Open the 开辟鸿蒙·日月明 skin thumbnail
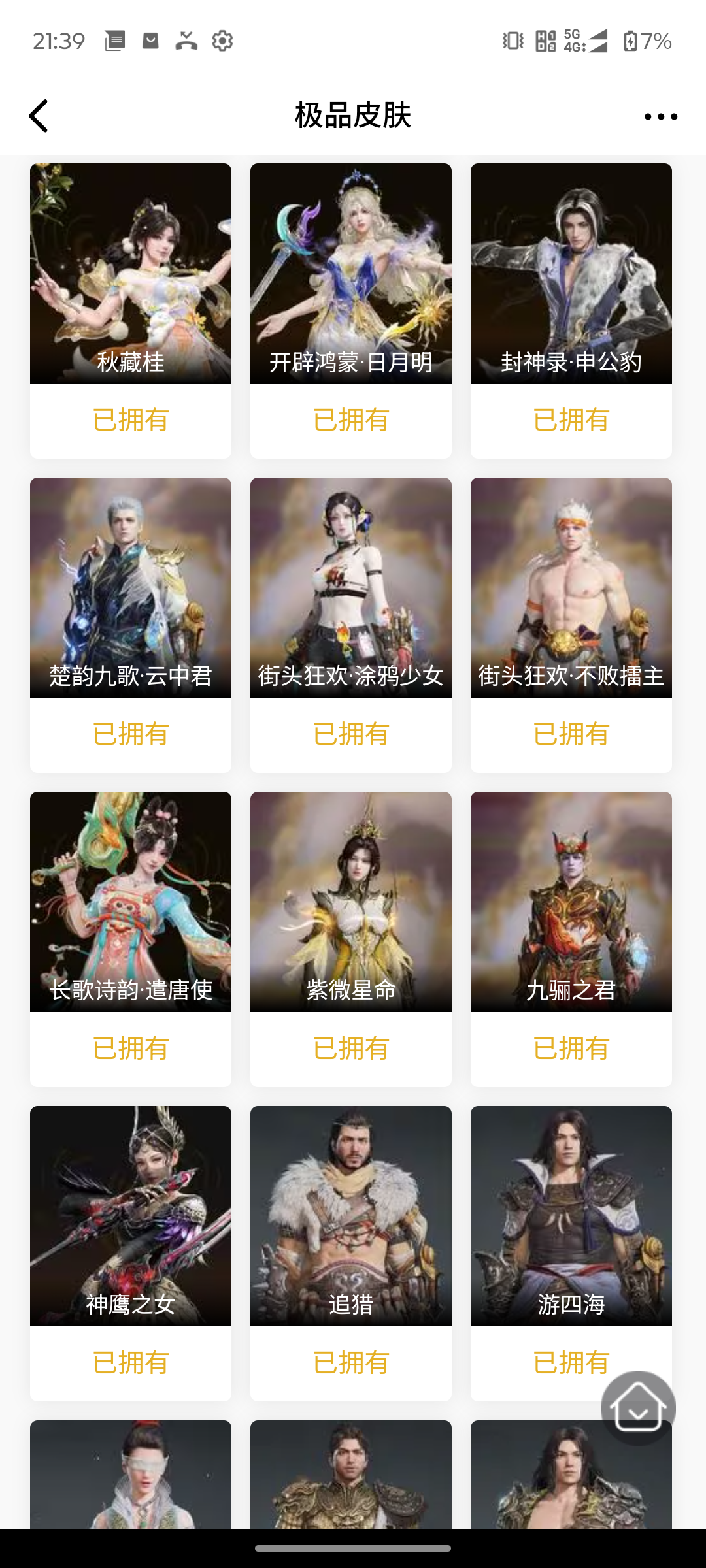The width and height of the screenshot is (706, 1568). click(350, 272)
